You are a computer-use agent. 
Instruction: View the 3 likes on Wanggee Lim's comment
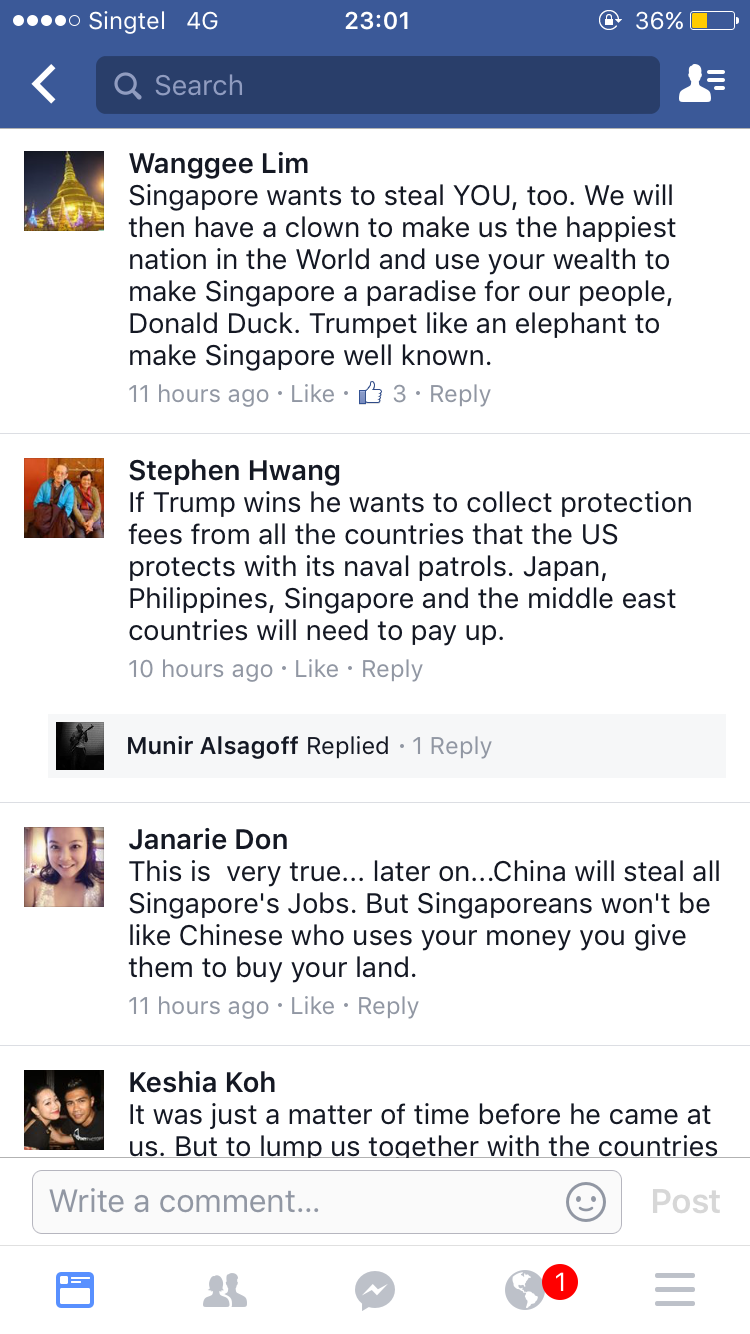(384, 394)
